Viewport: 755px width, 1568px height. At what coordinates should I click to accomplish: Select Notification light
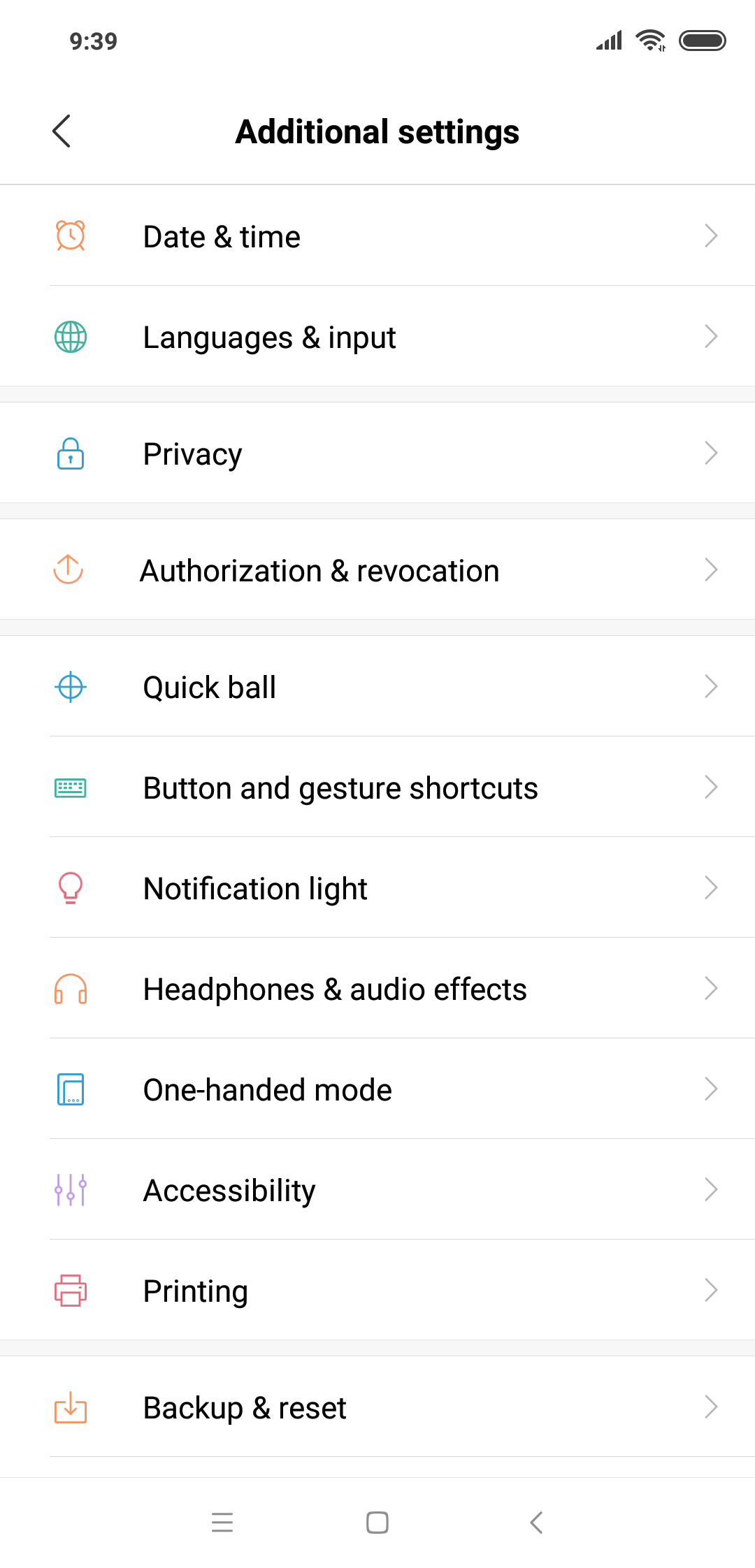(x=377, y=887)
